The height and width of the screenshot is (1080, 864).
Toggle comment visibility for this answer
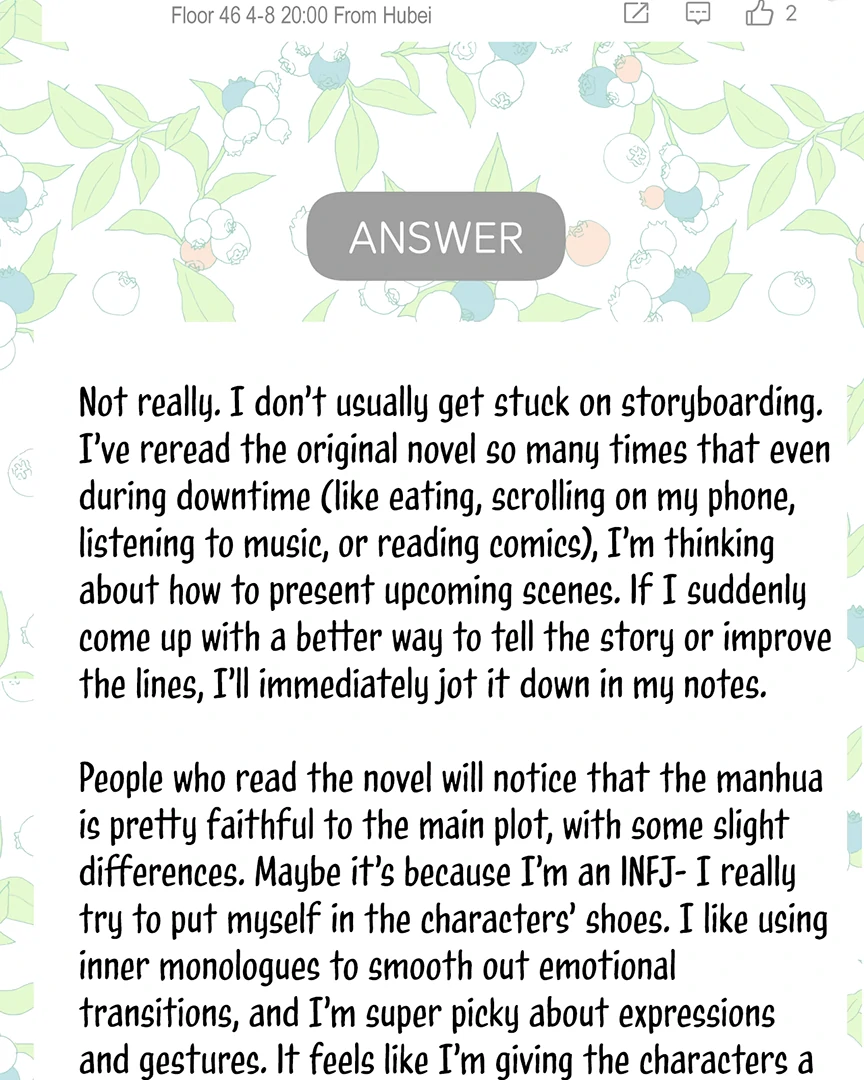697,14
